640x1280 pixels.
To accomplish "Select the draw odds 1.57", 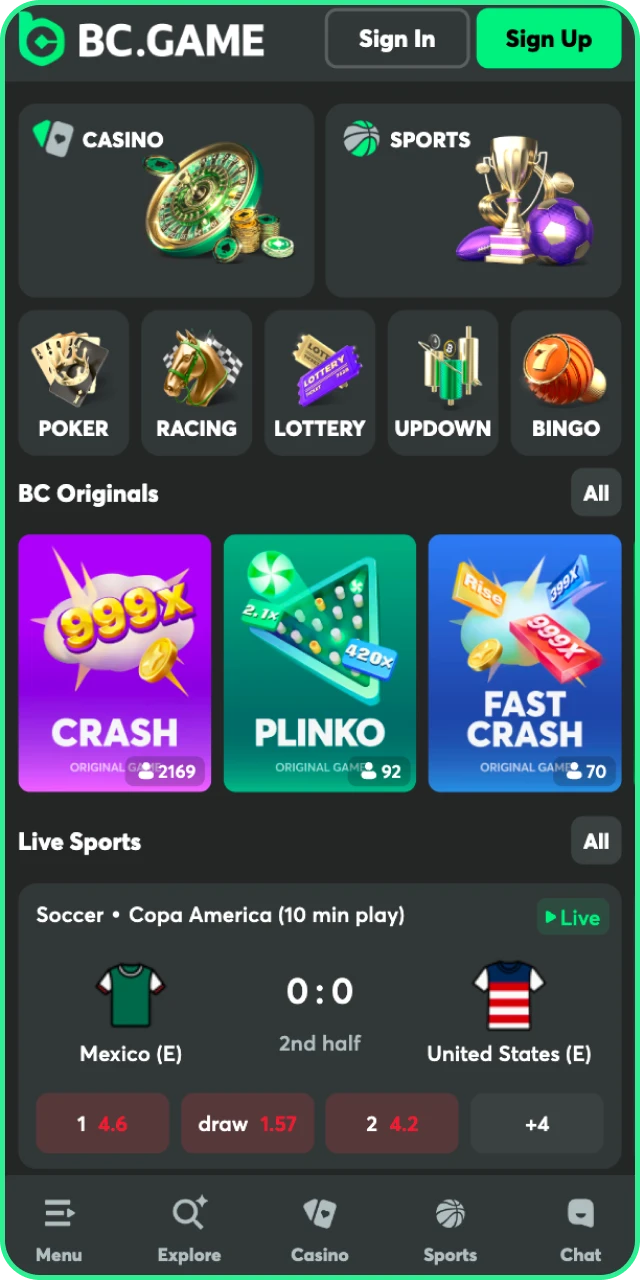I will pos(247,1124).
